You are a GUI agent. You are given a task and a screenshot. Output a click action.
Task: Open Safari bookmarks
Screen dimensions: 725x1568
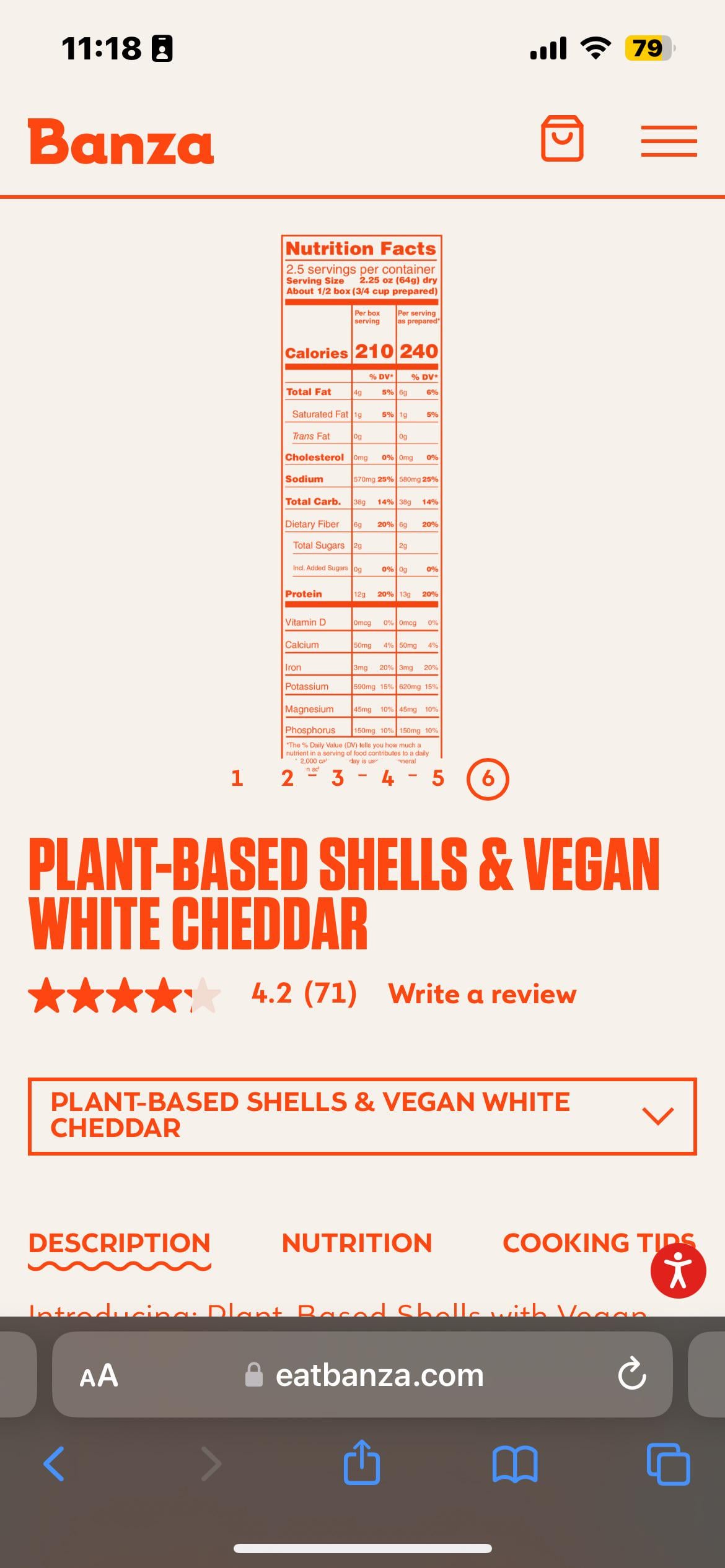click(x=515, y=1464)
